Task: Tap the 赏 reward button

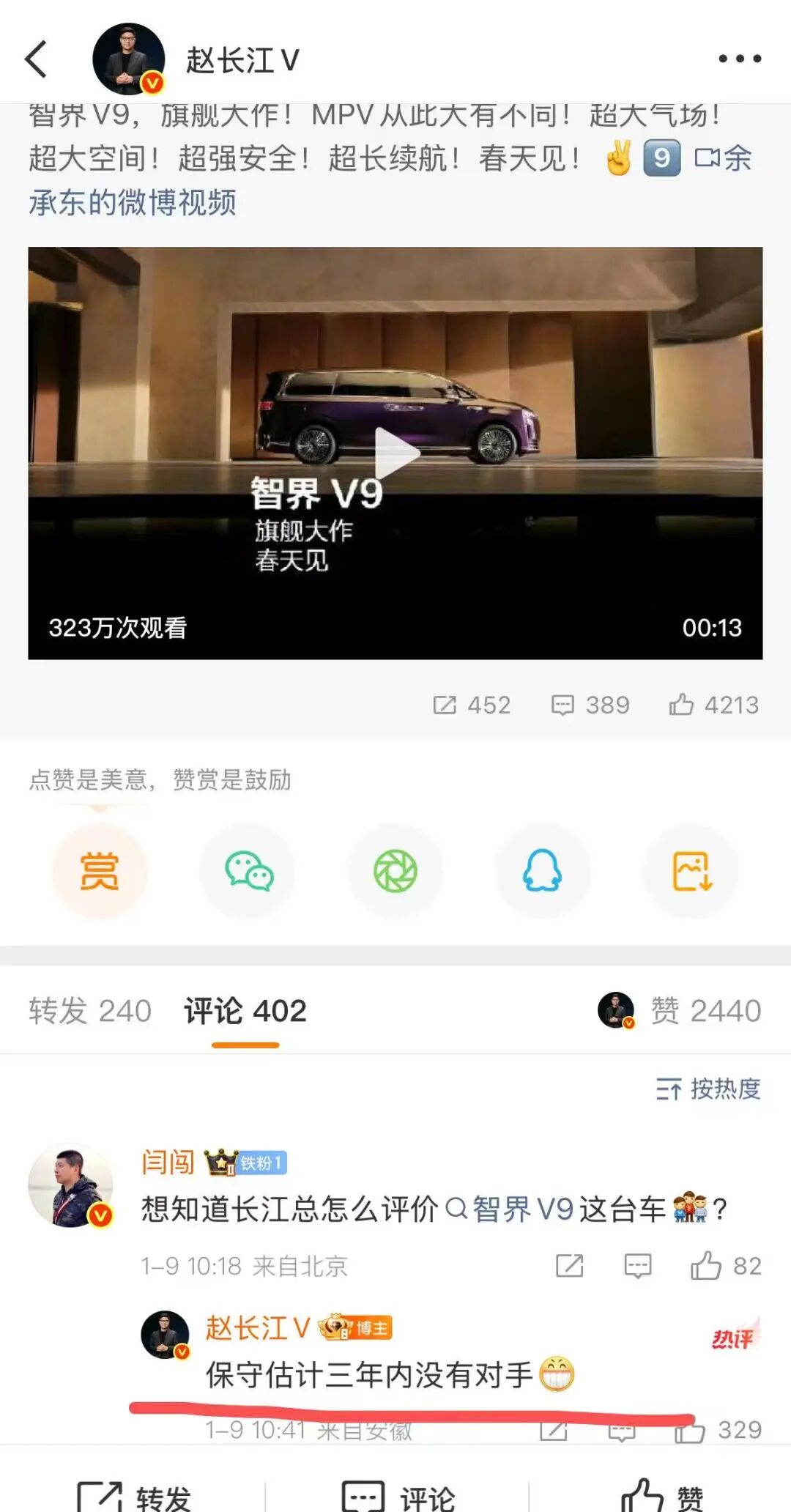Action: coord(100,871)
